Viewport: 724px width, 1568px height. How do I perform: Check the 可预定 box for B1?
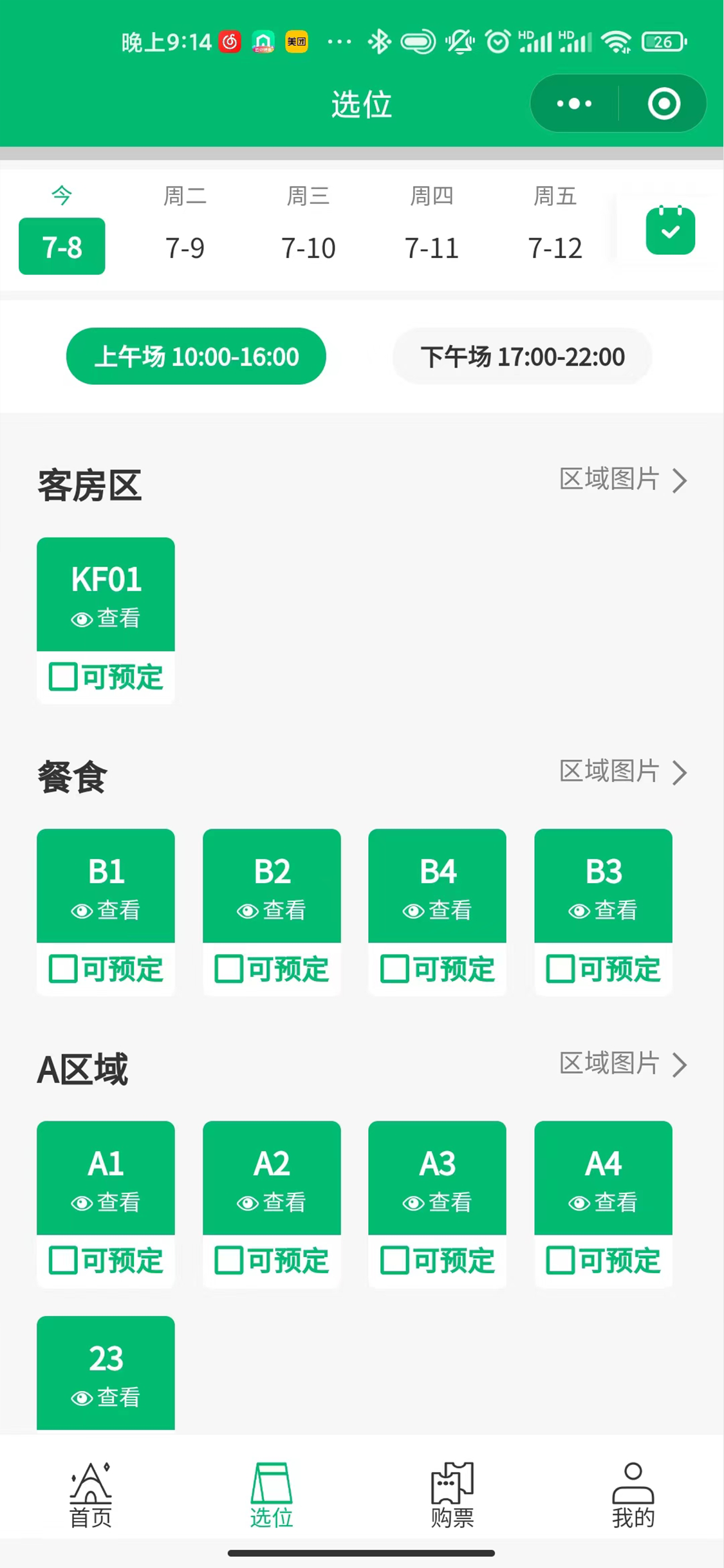point(64,969)
